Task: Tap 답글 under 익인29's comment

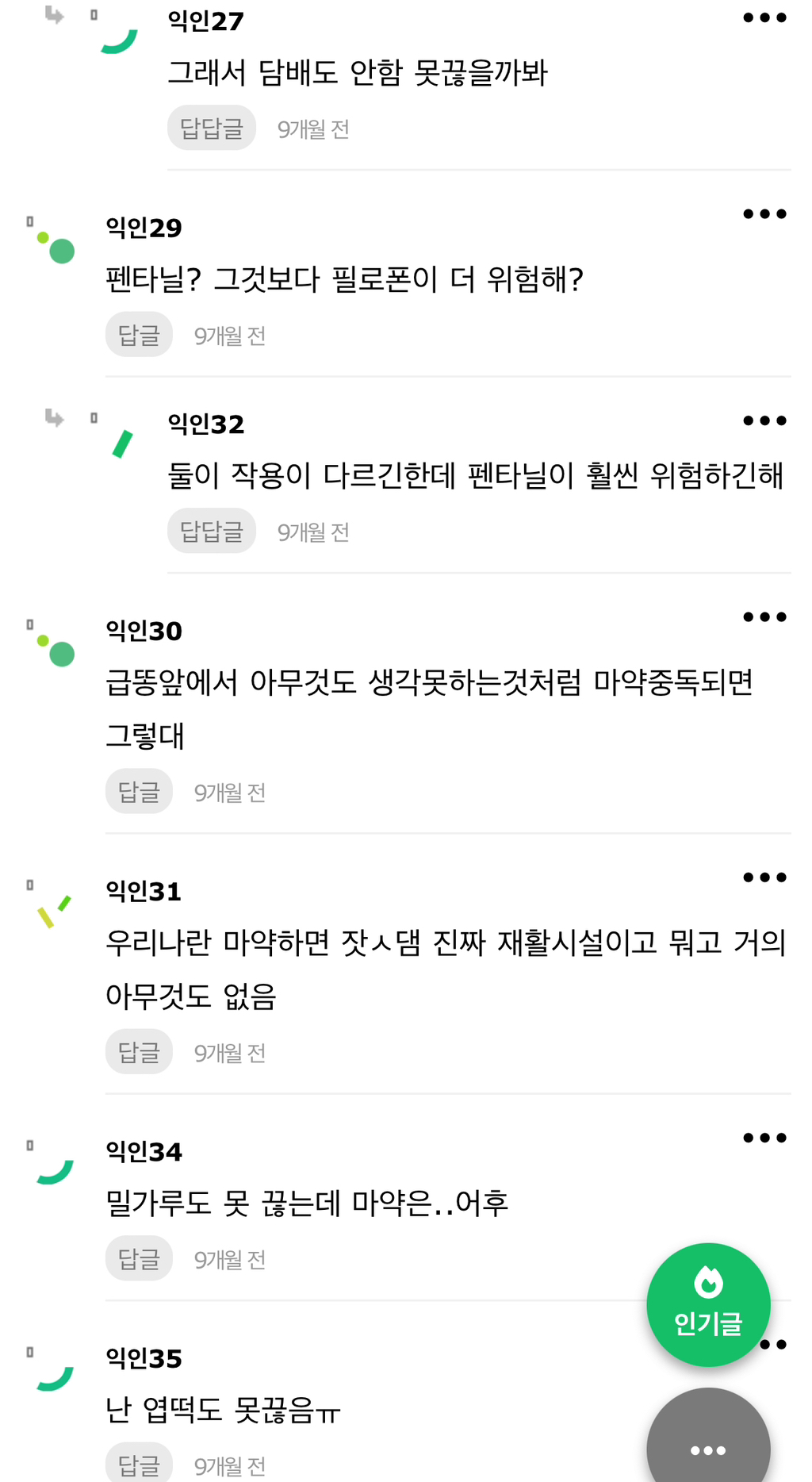Action: (139, 335)
